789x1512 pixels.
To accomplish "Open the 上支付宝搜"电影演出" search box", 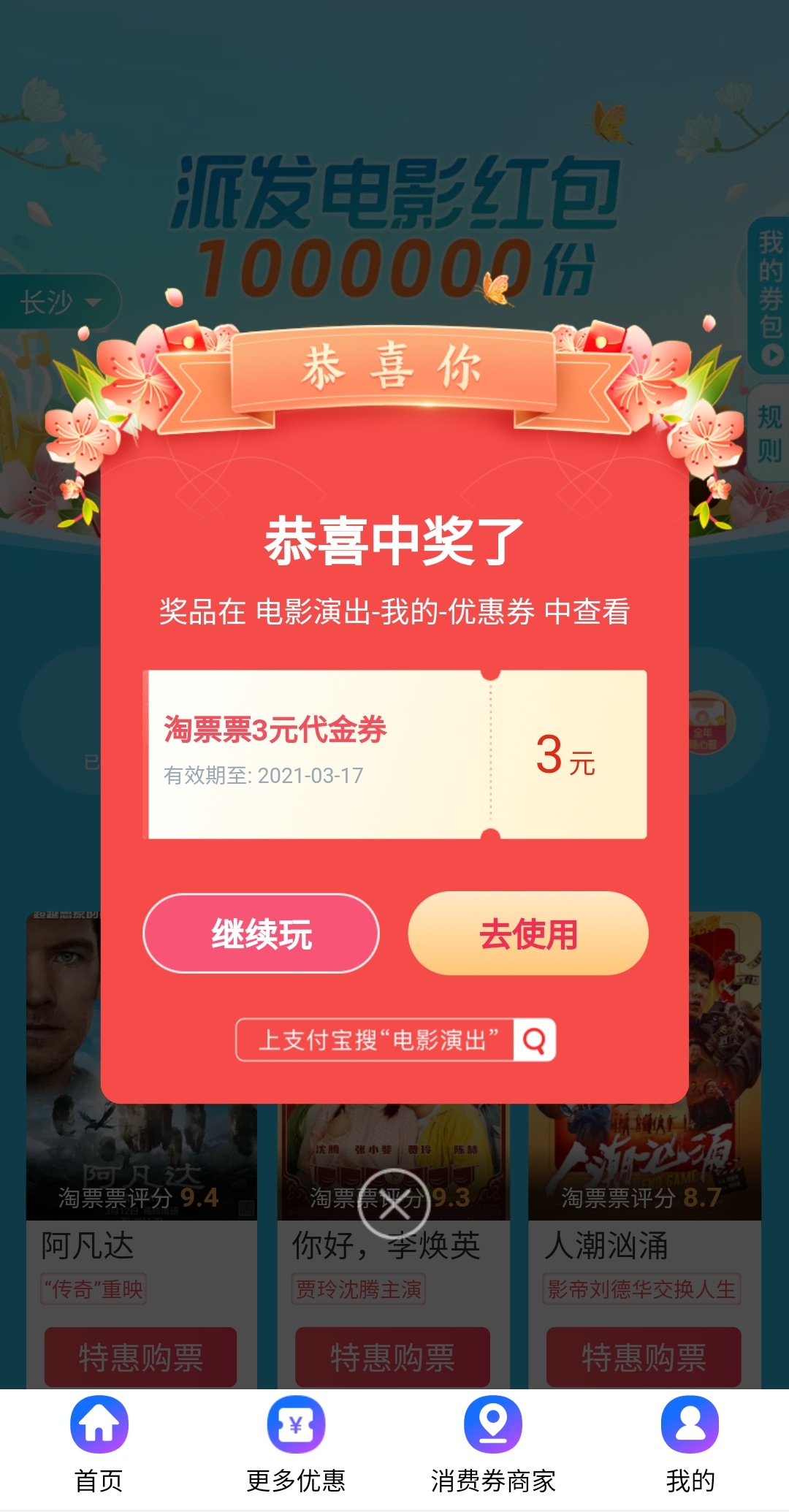I will click(395, 1039).
